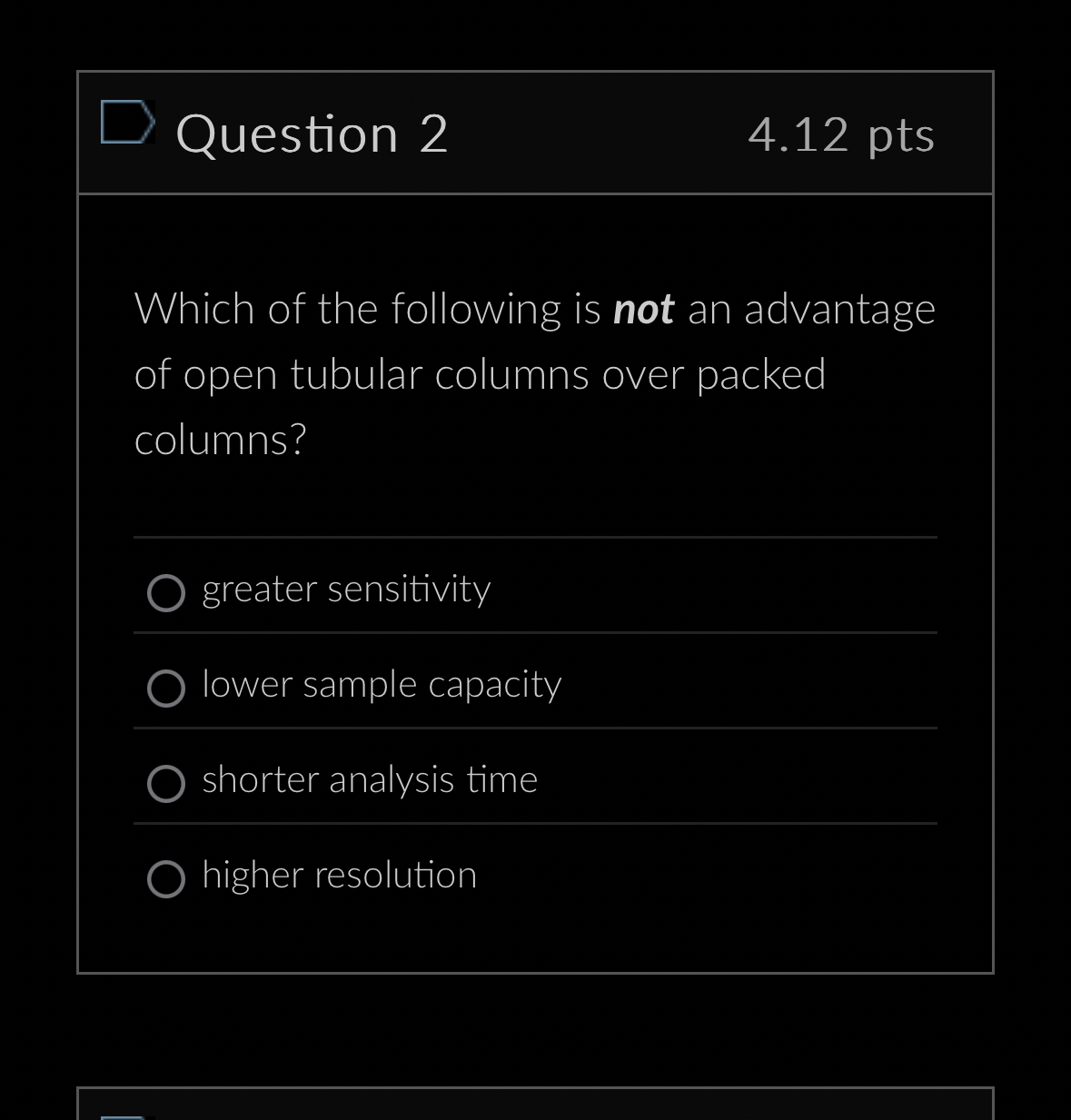Click the higher resolution answer text

[x=339, y=875]
